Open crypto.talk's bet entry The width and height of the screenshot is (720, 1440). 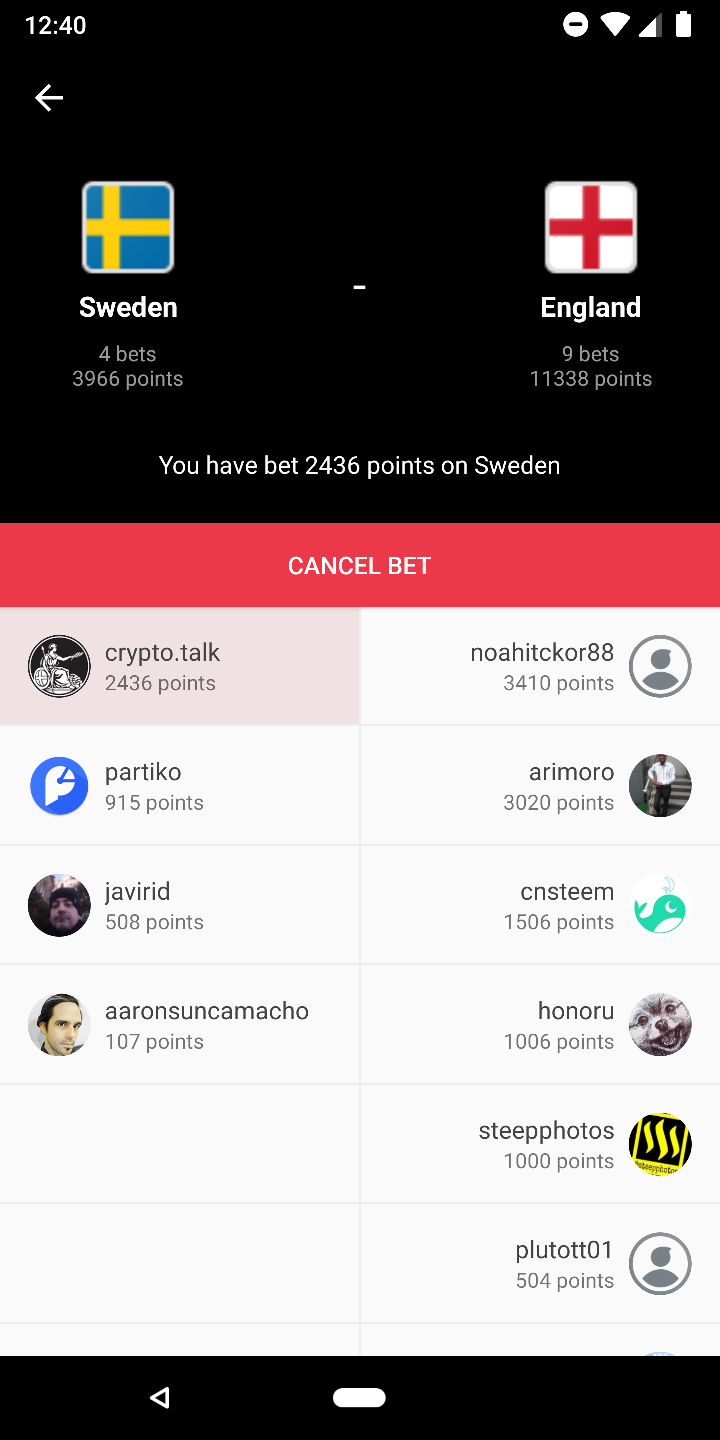[x=180, y=667]
